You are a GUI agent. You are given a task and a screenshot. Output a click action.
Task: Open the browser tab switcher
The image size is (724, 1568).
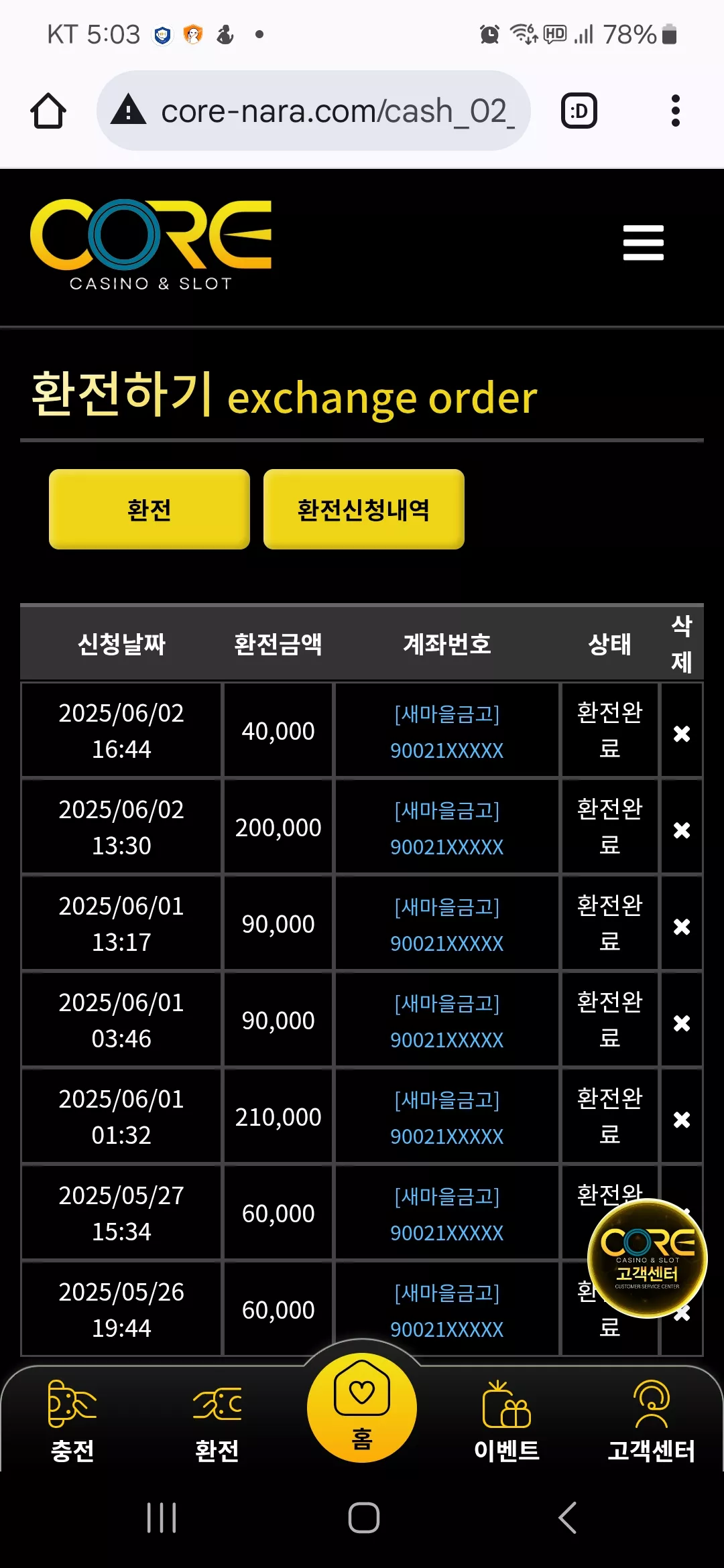(x=579, y=111)
